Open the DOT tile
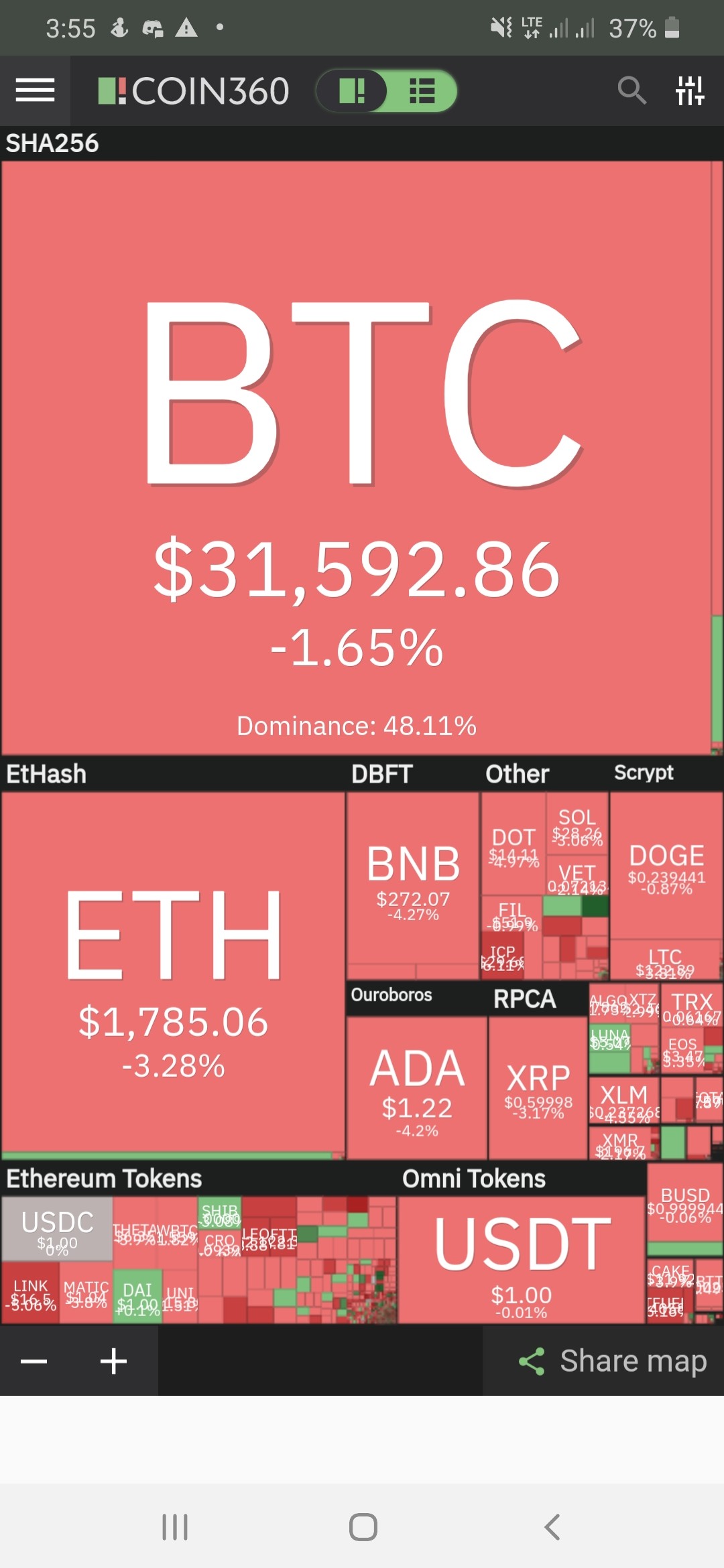724x1568 pixels. 514,844
